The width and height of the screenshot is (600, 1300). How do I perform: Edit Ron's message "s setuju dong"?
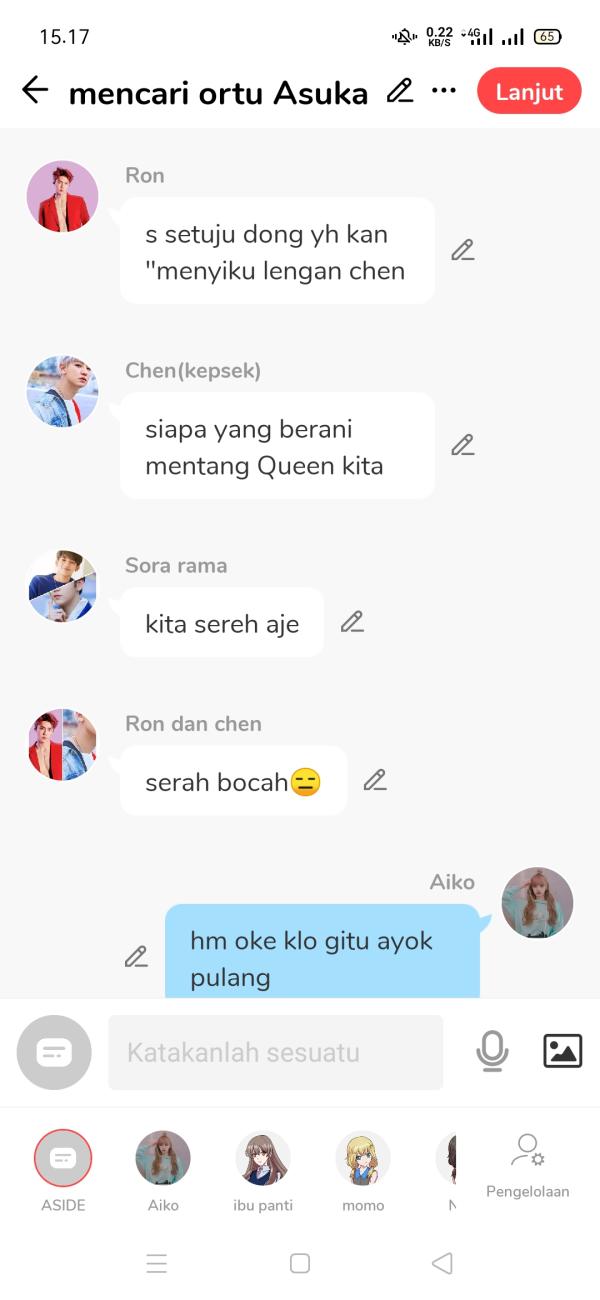(x=462, y=250)
